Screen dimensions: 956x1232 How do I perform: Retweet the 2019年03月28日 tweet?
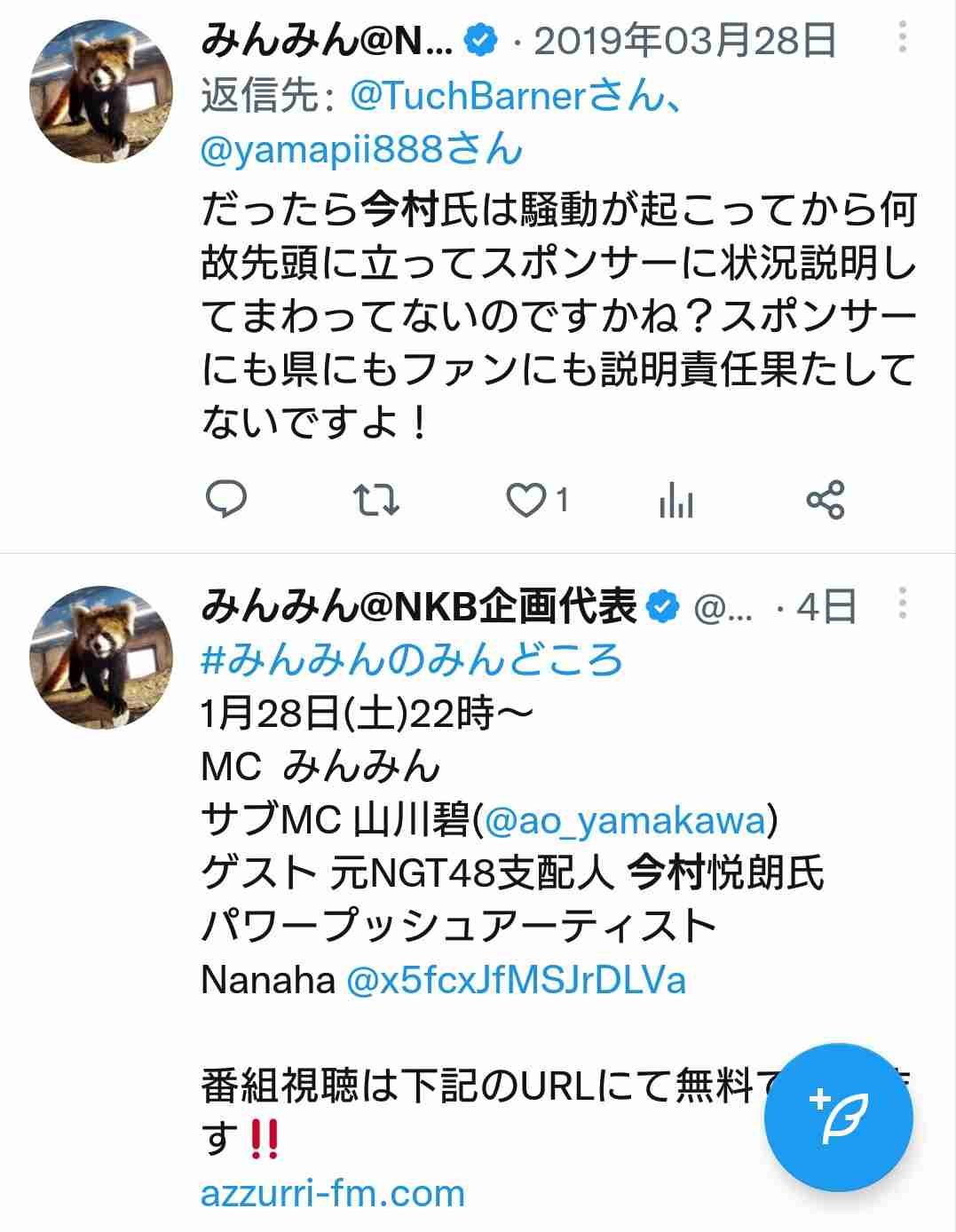(x=376, y=500)
